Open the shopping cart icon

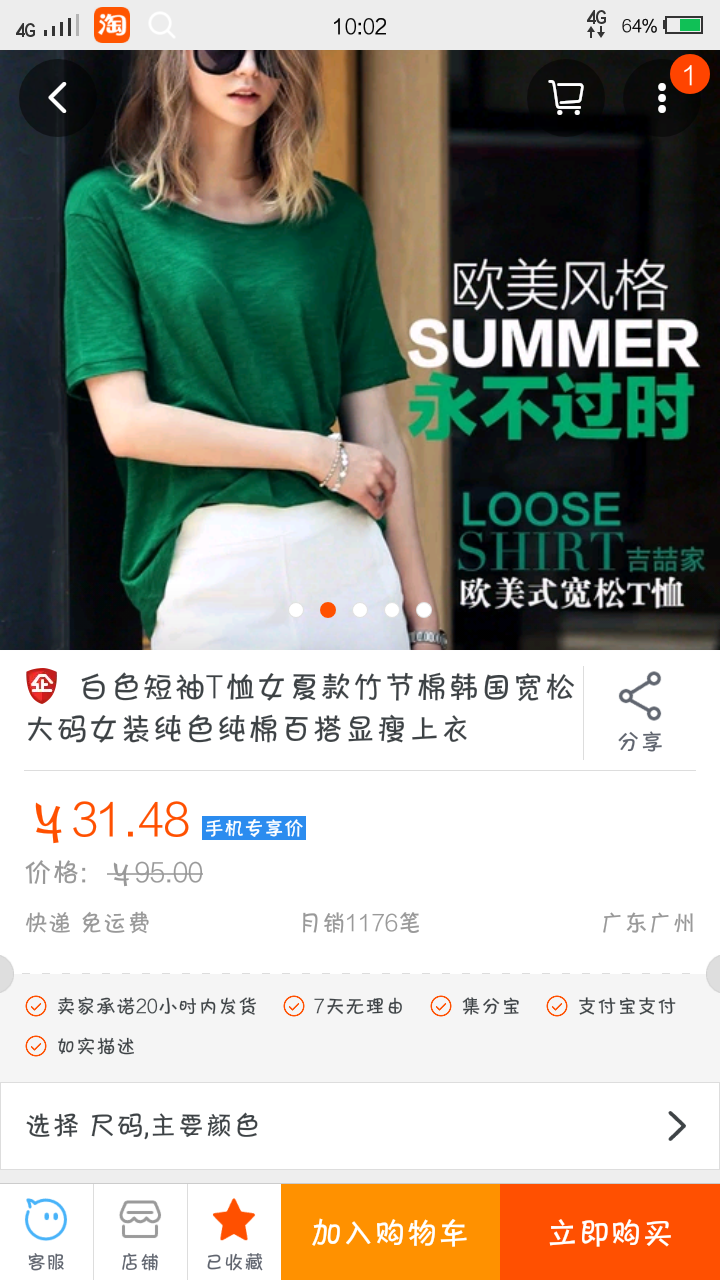click(566, 98)
